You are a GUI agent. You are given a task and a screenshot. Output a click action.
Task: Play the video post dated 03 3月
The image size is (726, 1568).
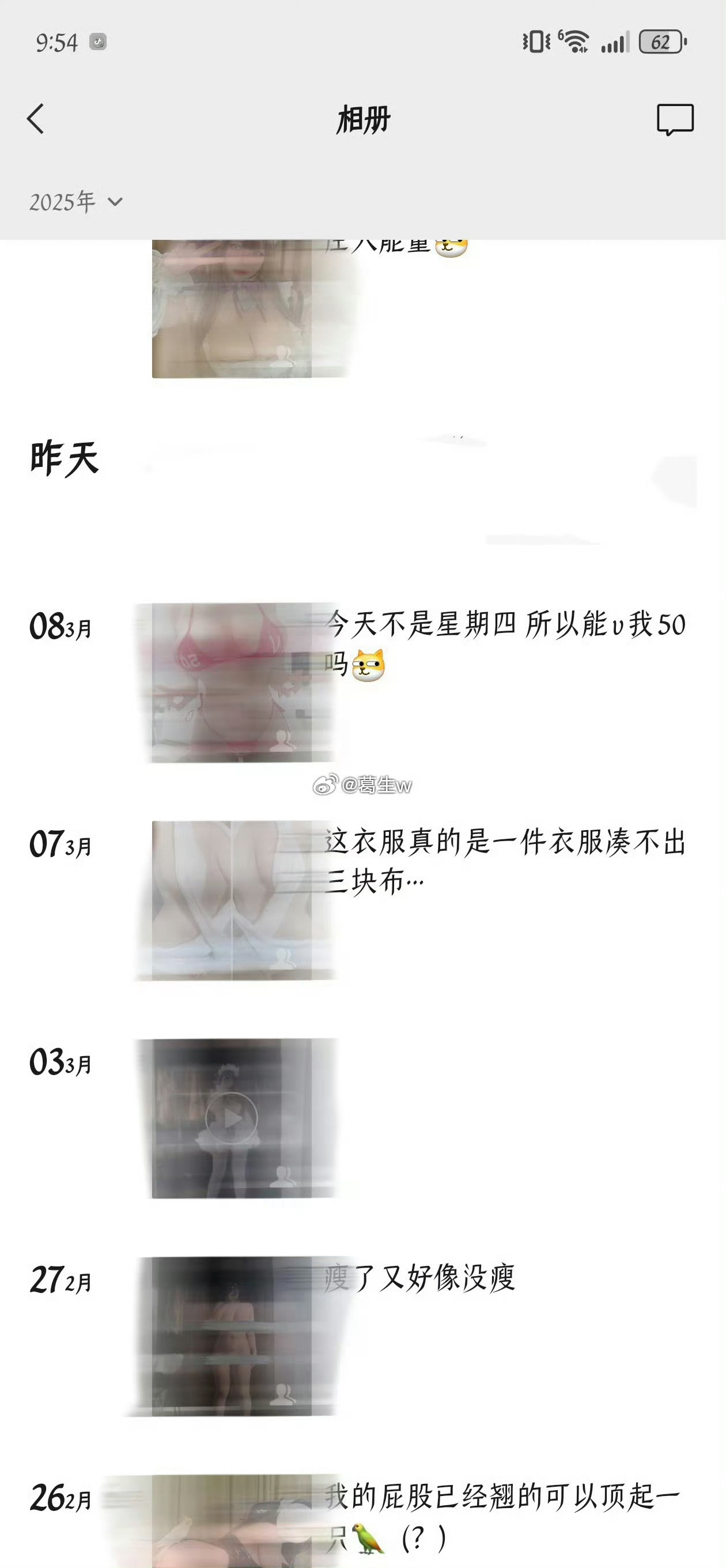[x=231, y=1118]
